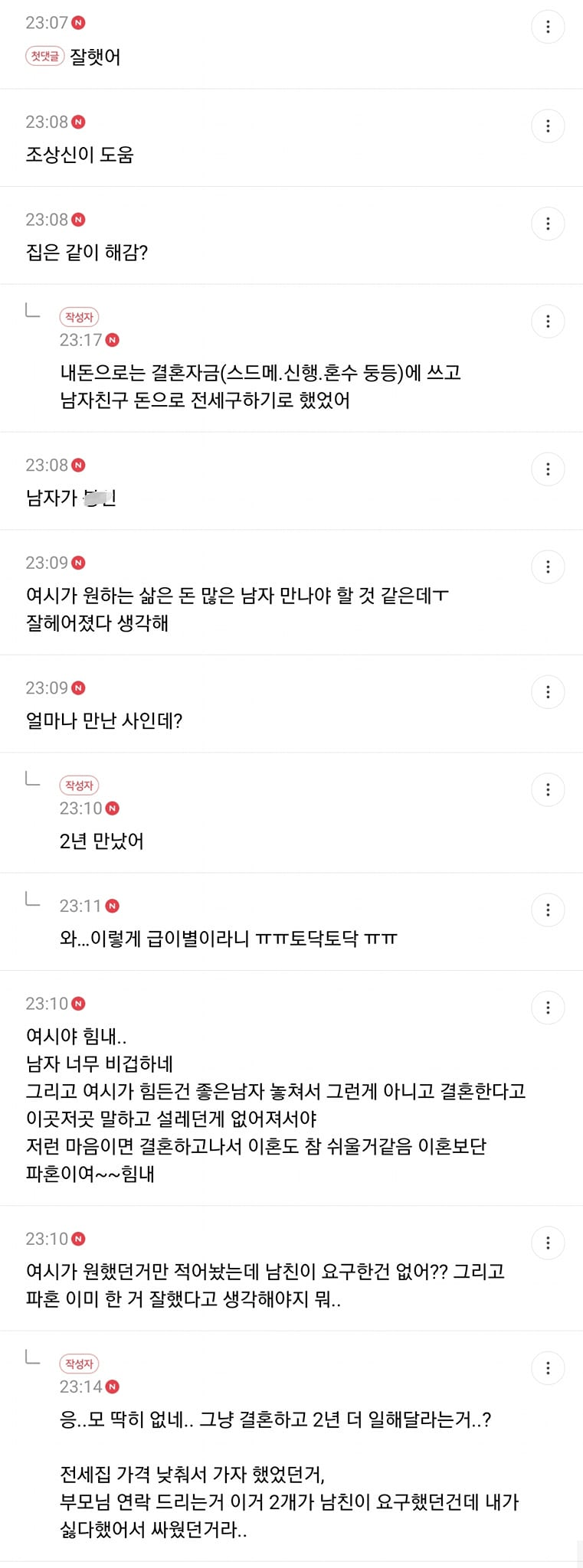Image resolution: width=583 pixels, height=1568 pixels.
Task: Click the 작성자 badge near the 23:14 reply
Action: 80,1364
